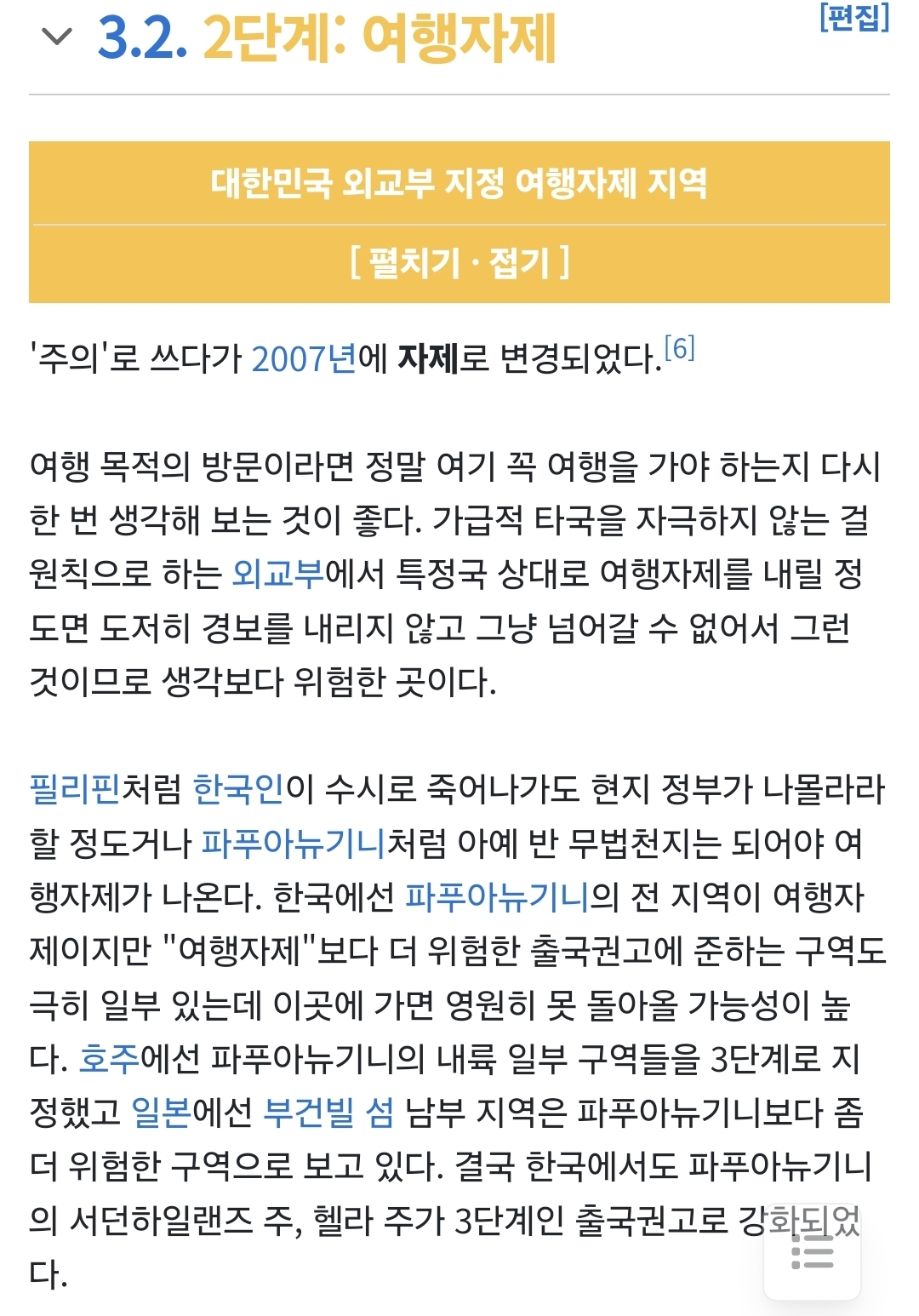Screen dimensions: 919x1316
Task: Tap the 편집 edit link
Action: point(853,18)
